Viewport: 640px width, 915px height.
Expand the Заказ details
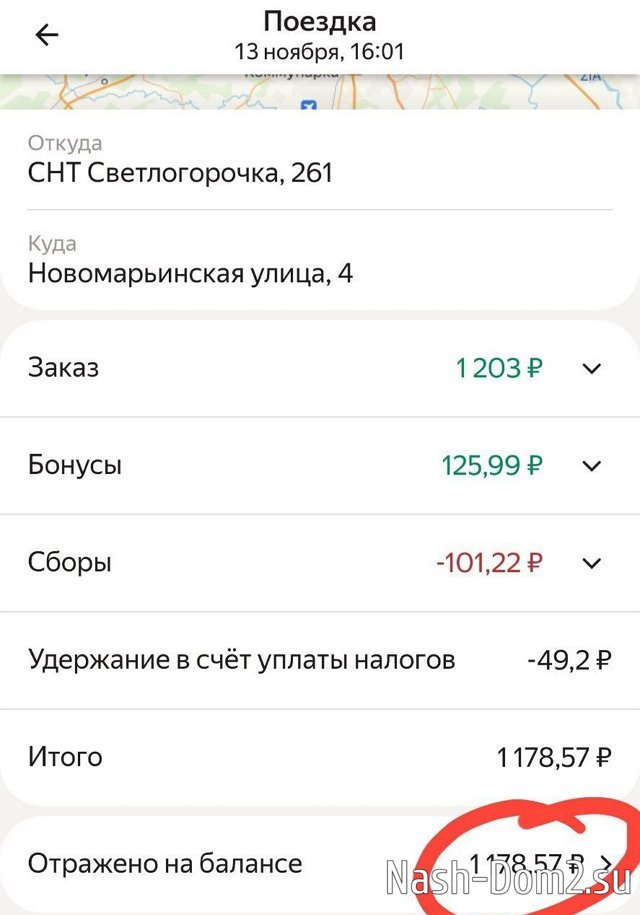pos(592,369)
